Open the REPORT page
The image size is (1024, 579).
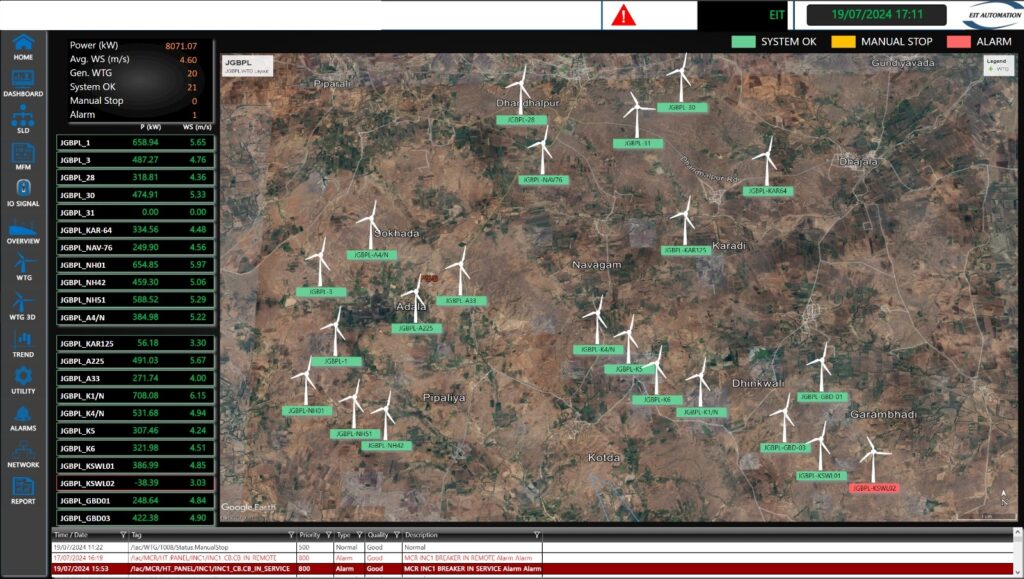(x=23, y=491)
